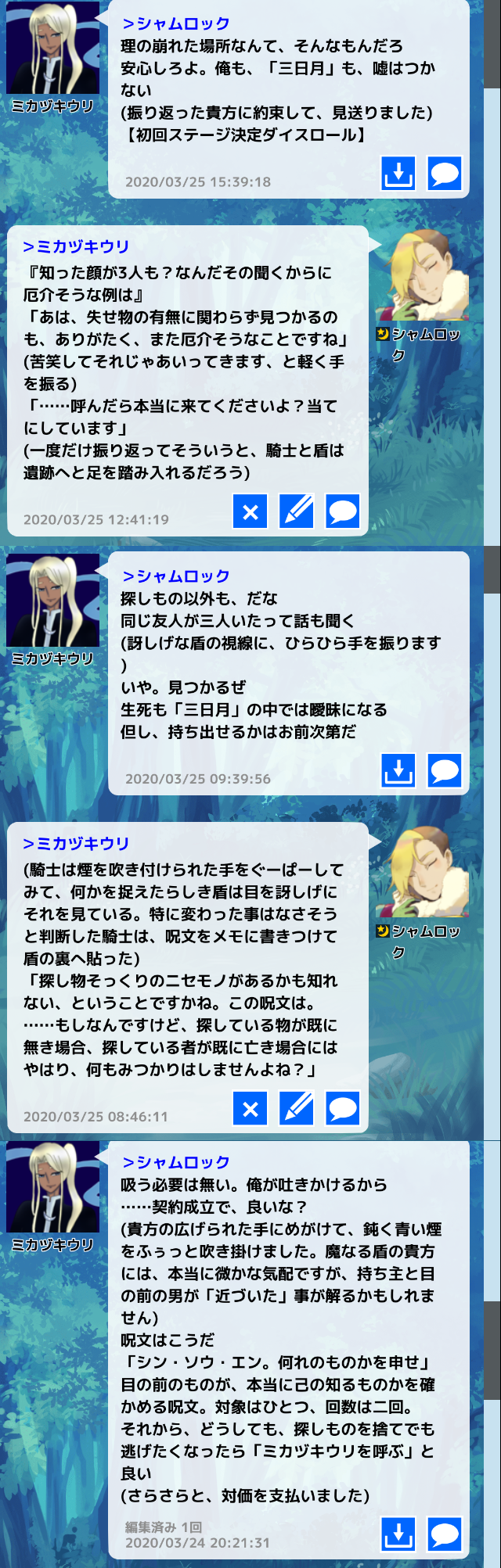Delete the message posted at 12:41:19

[250, 512]
